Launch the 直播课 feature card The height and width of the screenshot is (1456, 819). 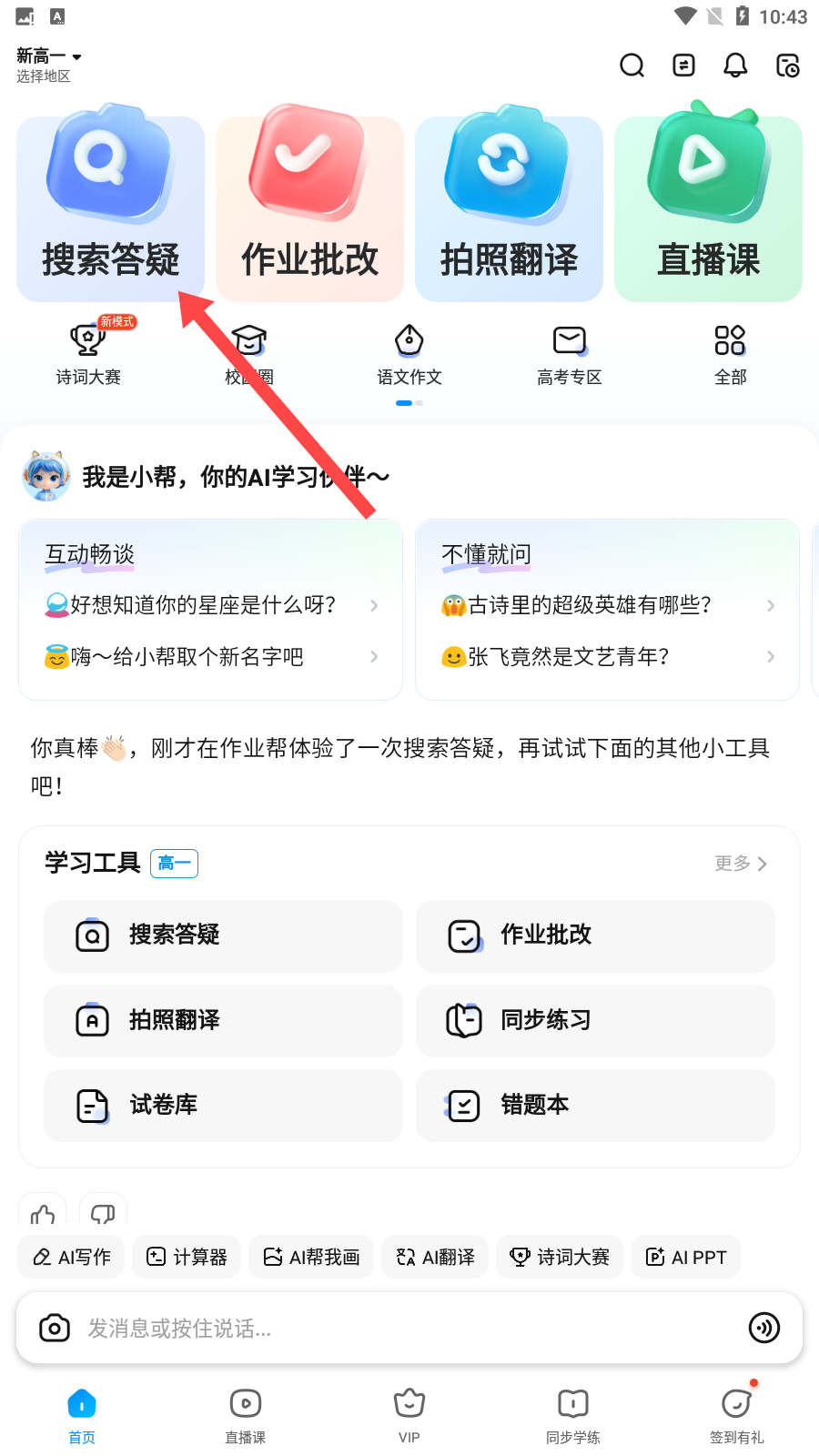pyautogui.click(x=708, y=209)
